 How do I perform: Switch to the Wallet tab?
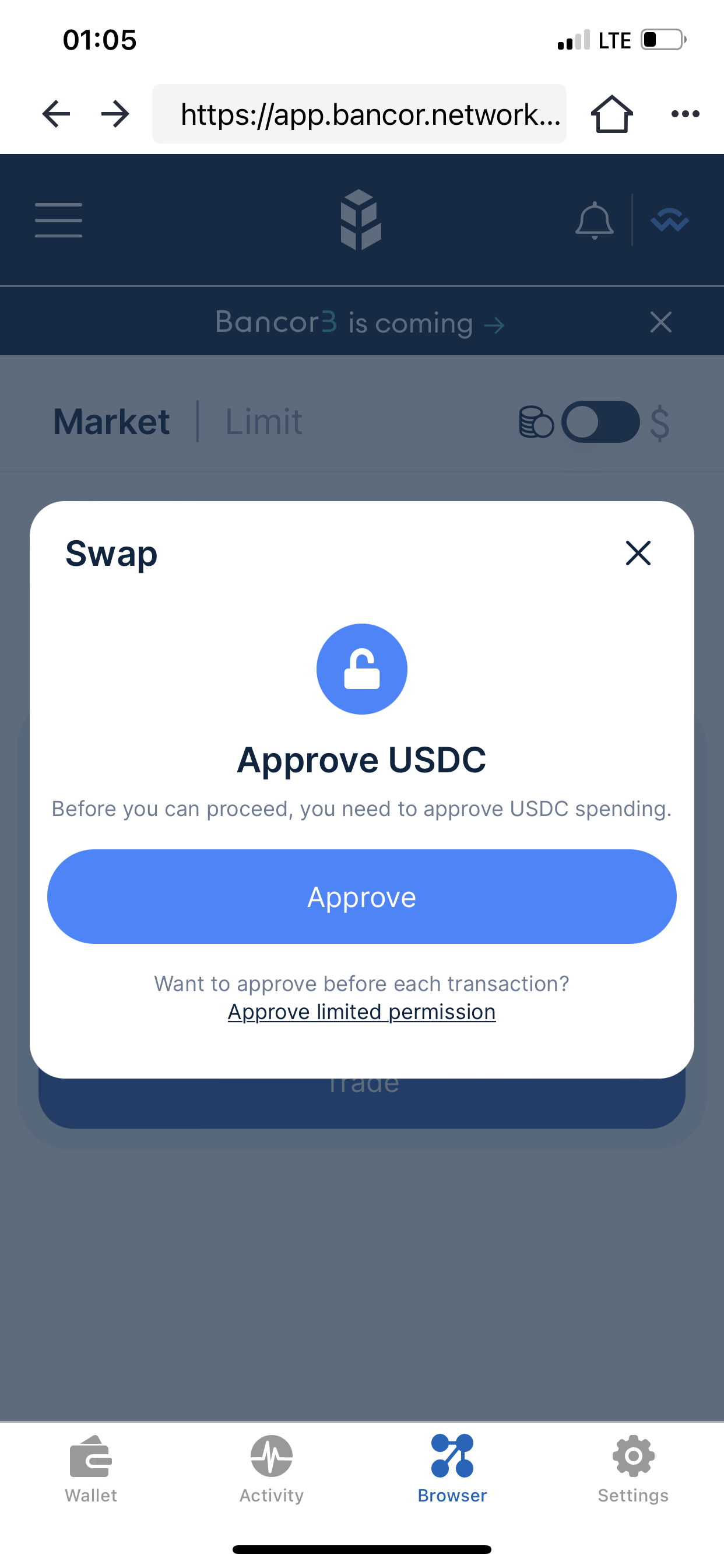click(x=91, y=1468)
